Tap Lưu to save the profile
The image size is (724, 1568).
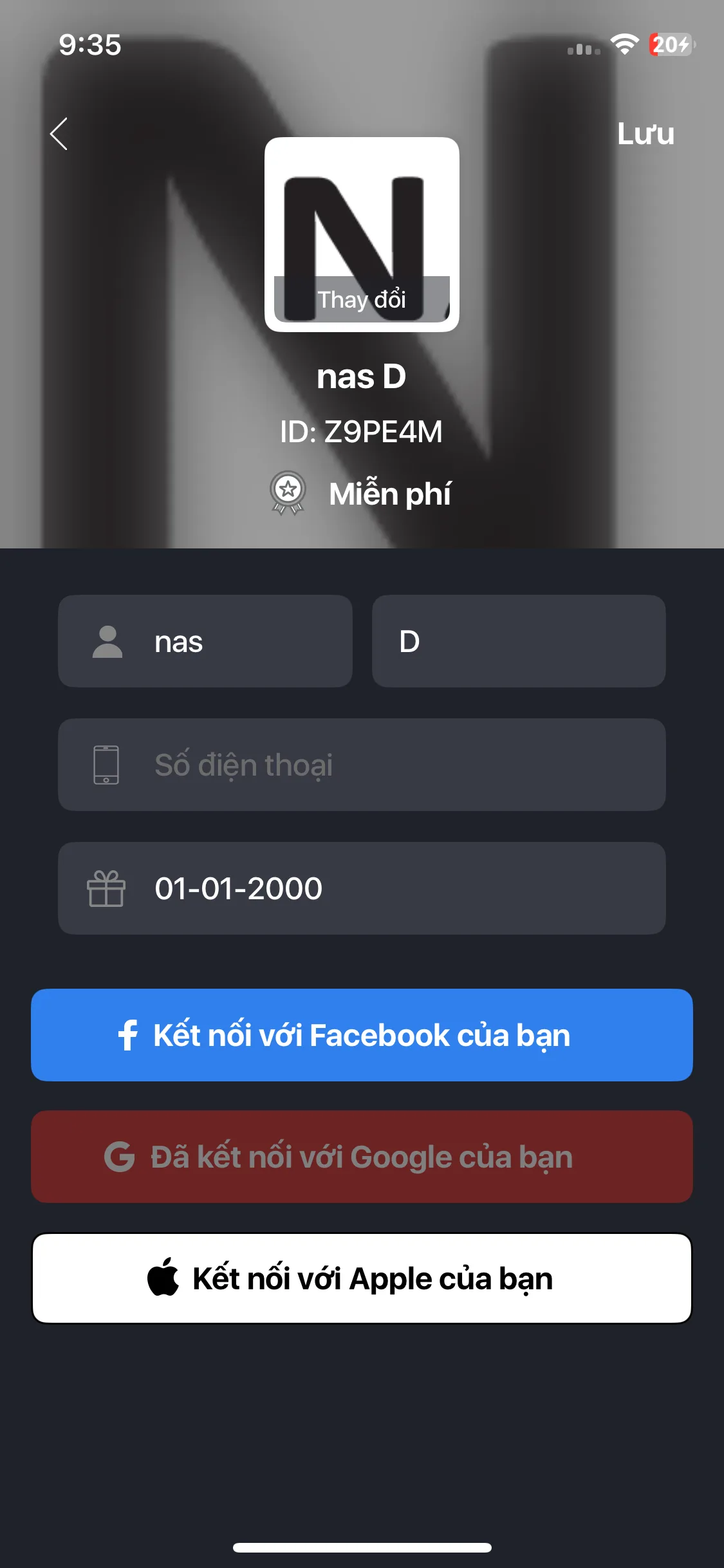(645, 134)
